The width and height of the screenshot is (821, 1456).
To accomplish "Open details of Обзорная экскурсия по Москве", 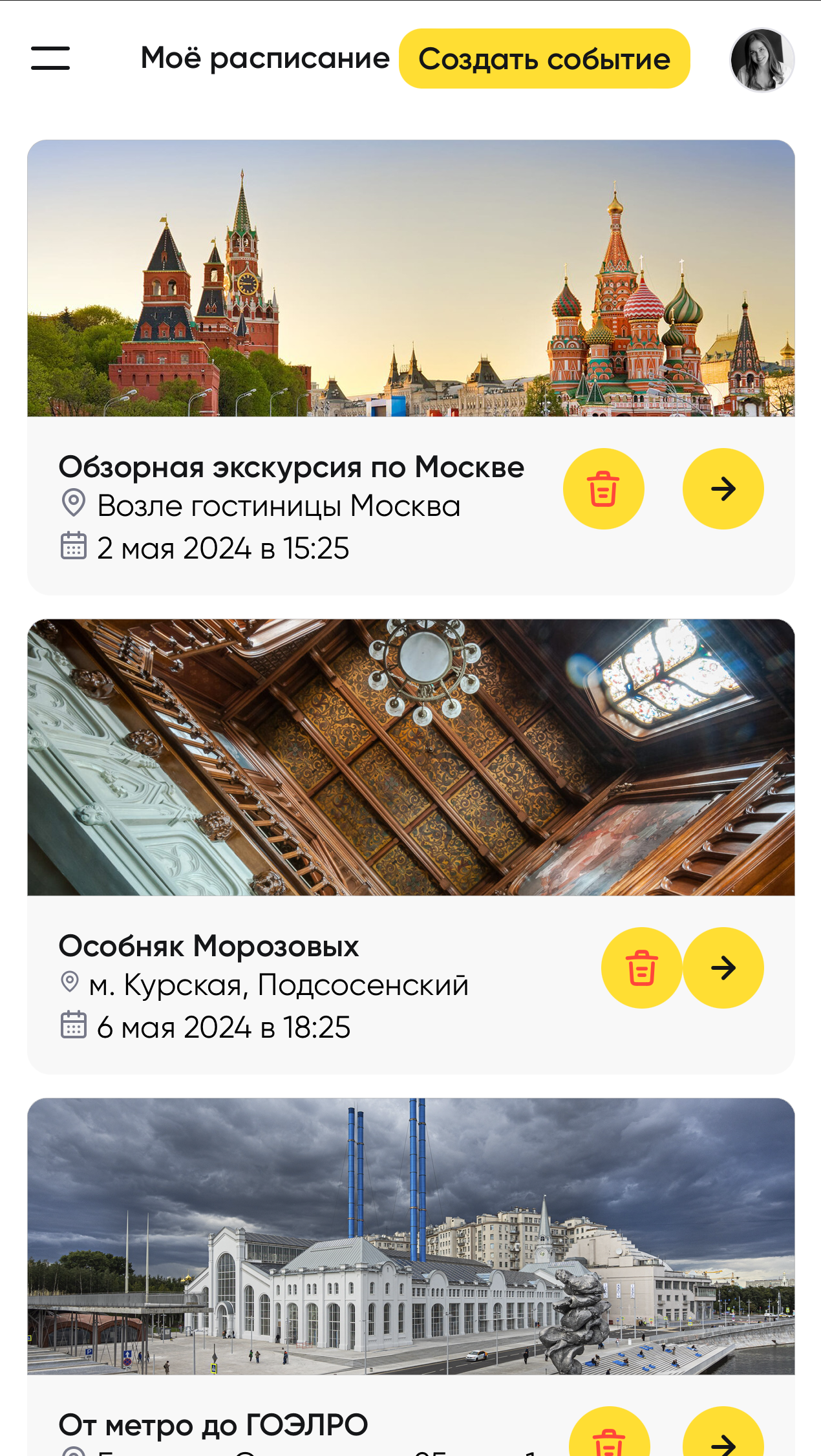I will click(x=723, y=489).
